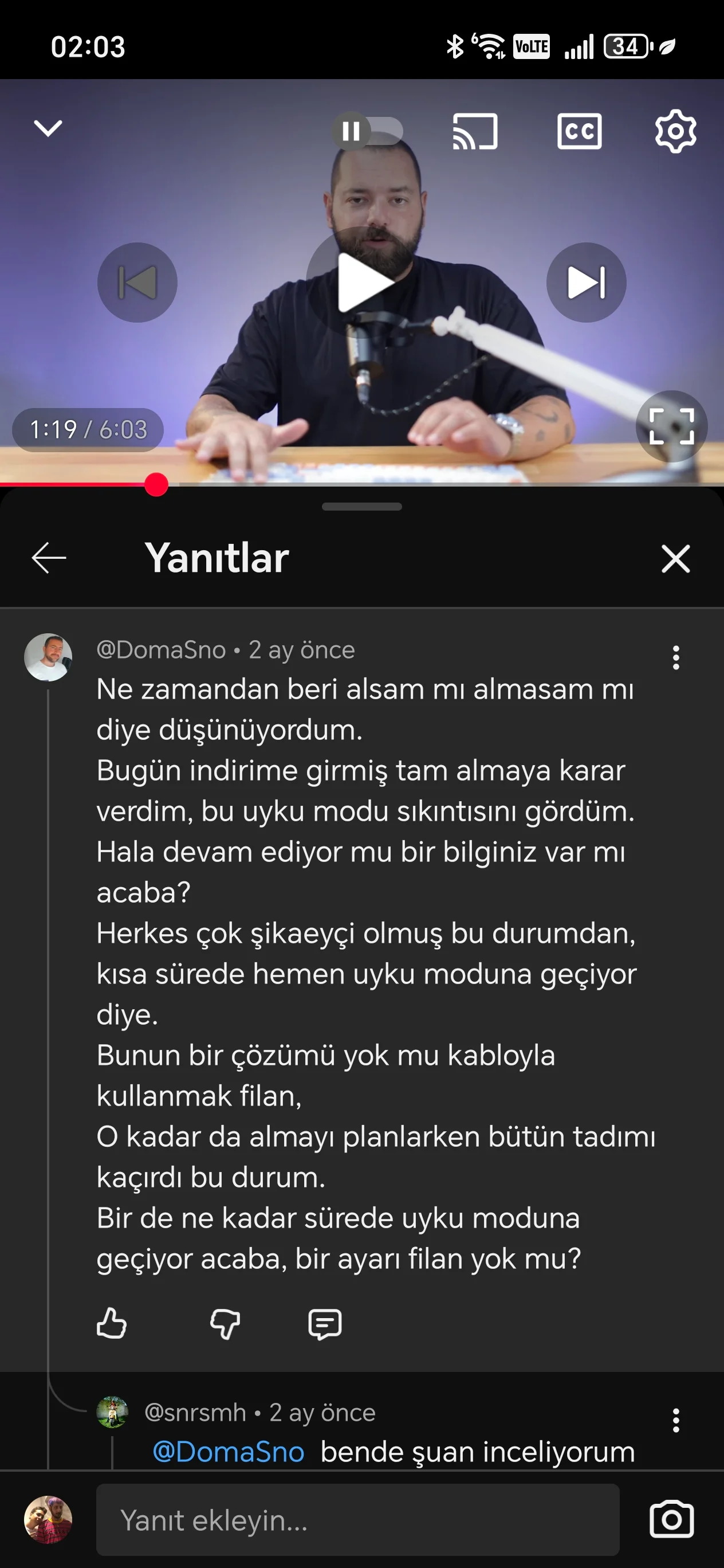This screenshot has height=1568, width=724.
Task: Skip to the next video
Action: (586, 283)
